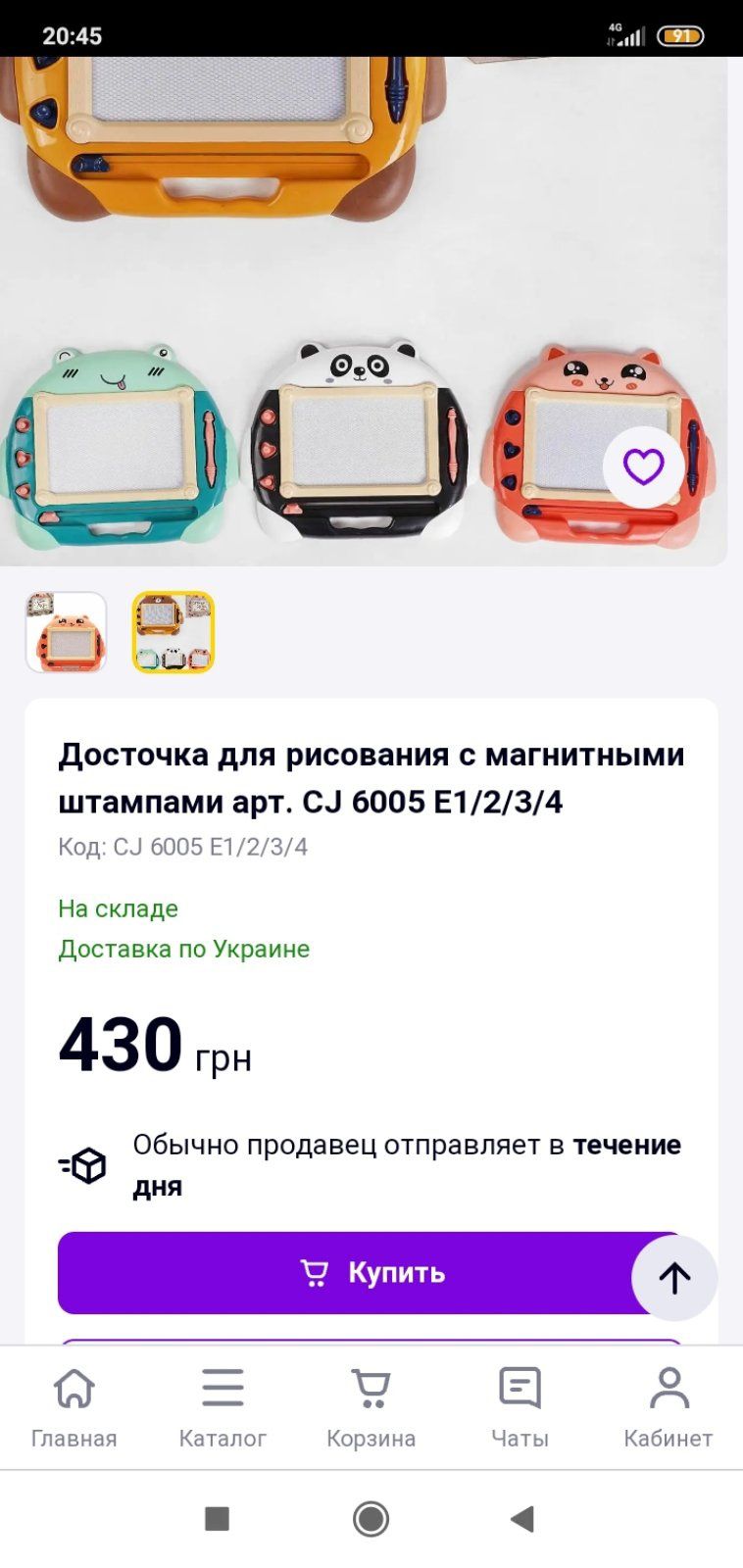The image size is (743, 1568).
Task: Open the Каталог tab
Action: click(x=223, y=1408)
